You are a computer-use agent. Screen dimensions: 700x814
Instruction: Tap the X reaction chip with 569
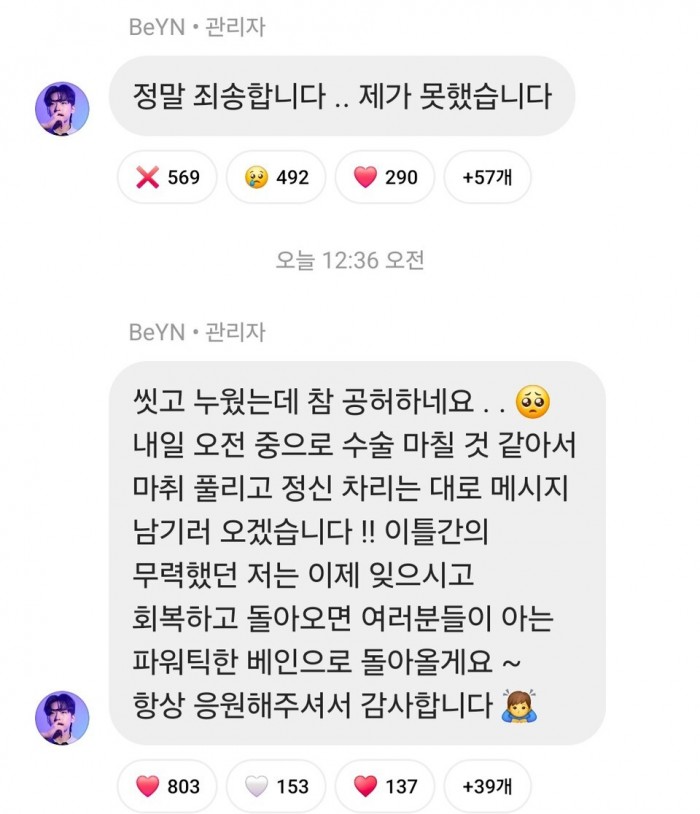point(166,178)
